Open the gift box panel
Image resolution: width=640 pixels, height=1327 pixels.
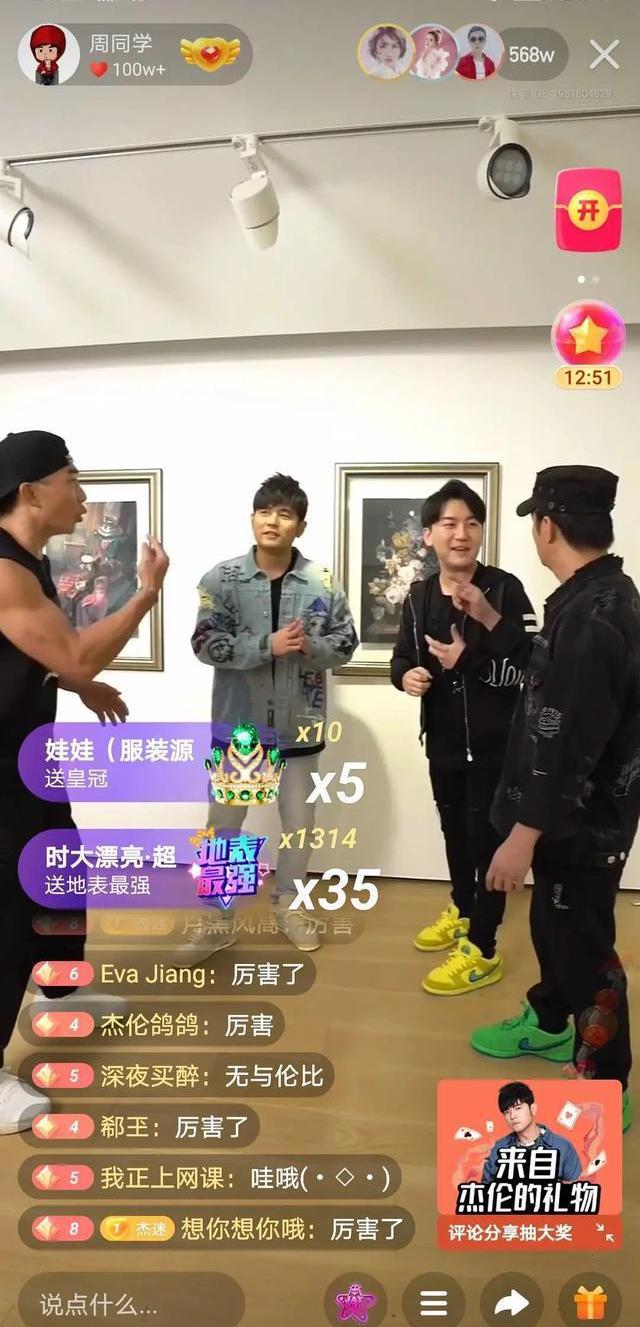click(x=589, y=1303)
